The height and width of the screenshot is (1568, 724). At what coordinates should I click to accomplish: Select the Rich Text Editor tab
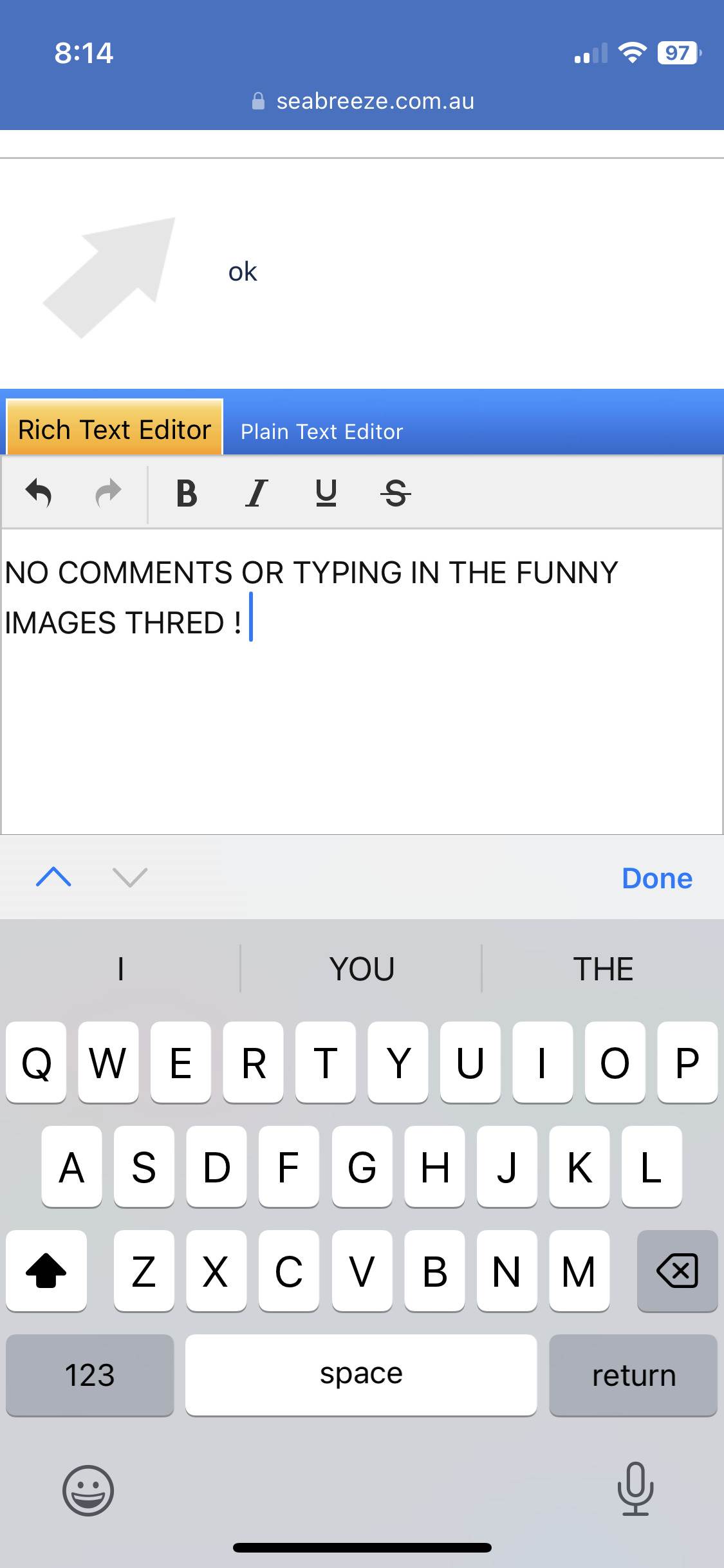115,429
